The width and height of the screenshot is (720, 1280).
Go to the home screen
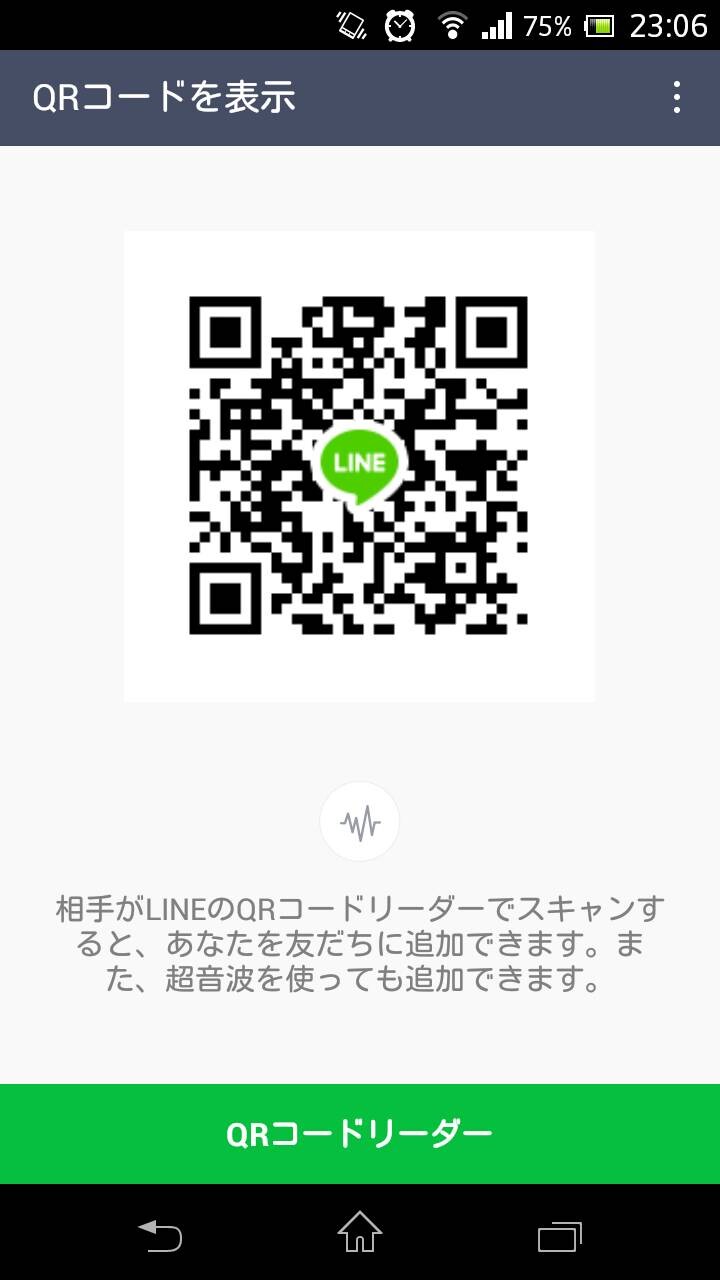coord(360,1233)
